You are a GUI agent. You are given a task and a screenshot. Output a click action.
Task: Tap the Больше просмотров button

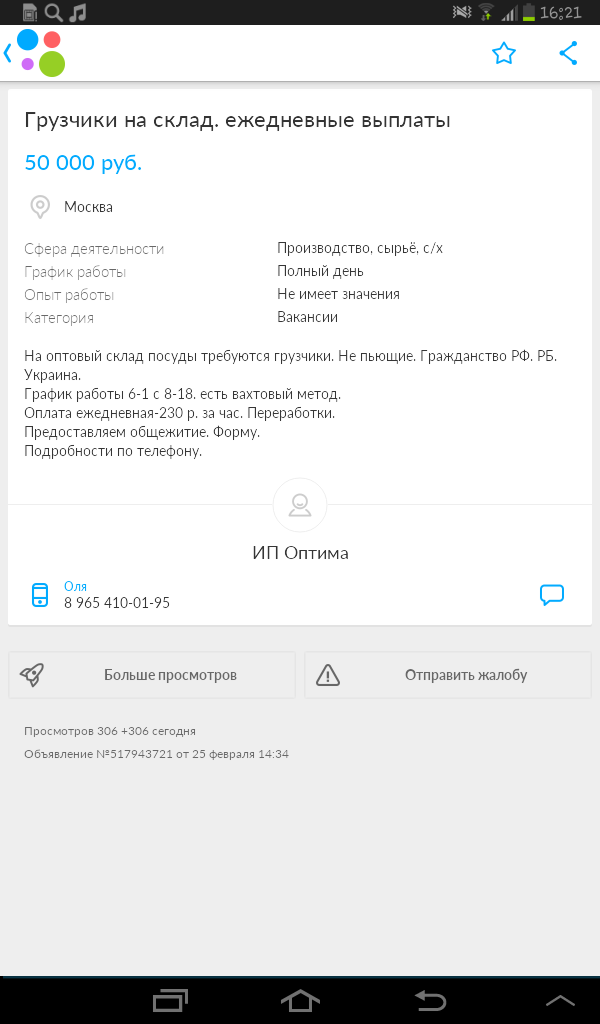point(152,675)
